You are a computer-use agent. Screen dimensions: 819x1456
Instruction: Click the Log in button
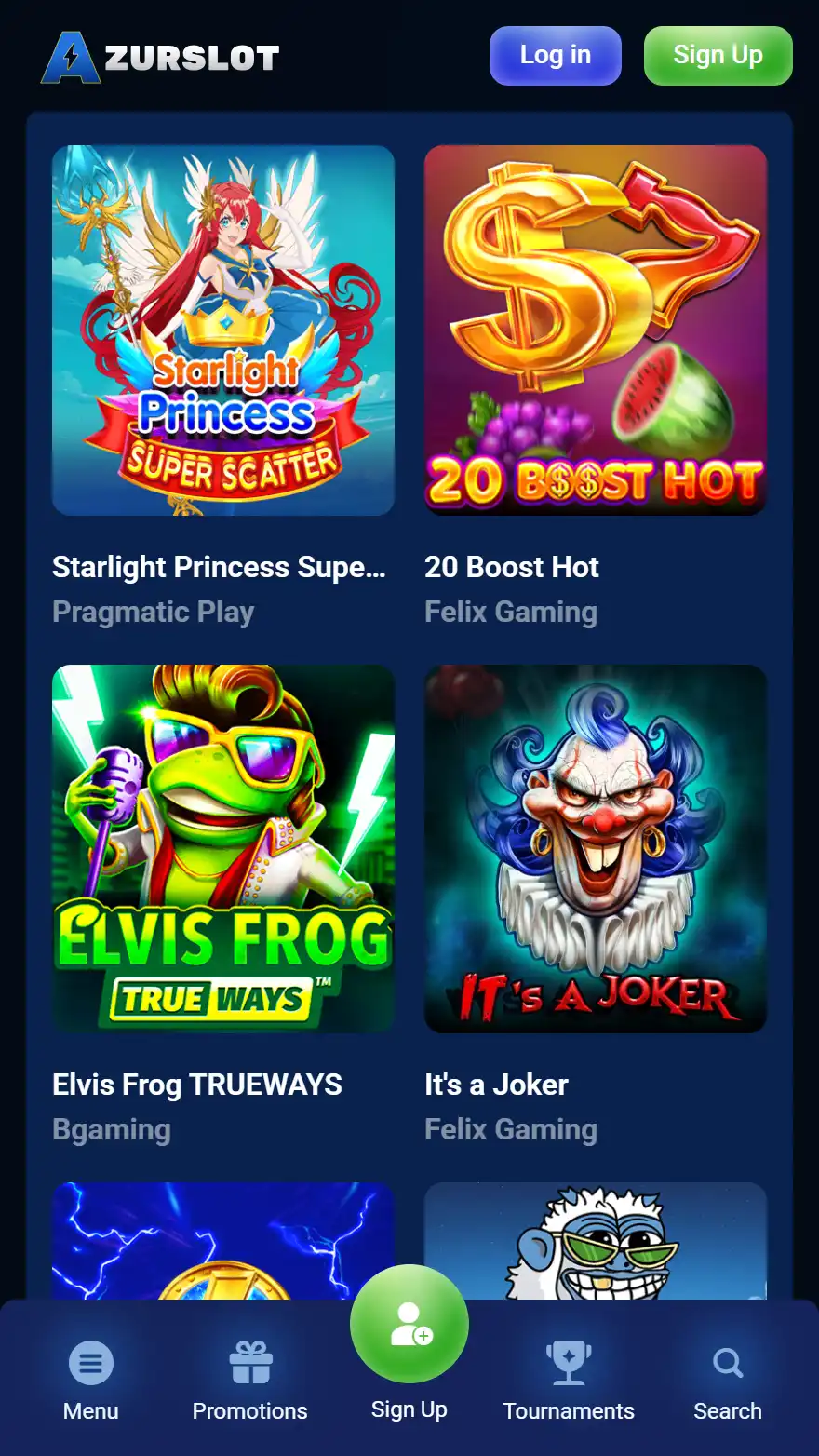point(555,56)
